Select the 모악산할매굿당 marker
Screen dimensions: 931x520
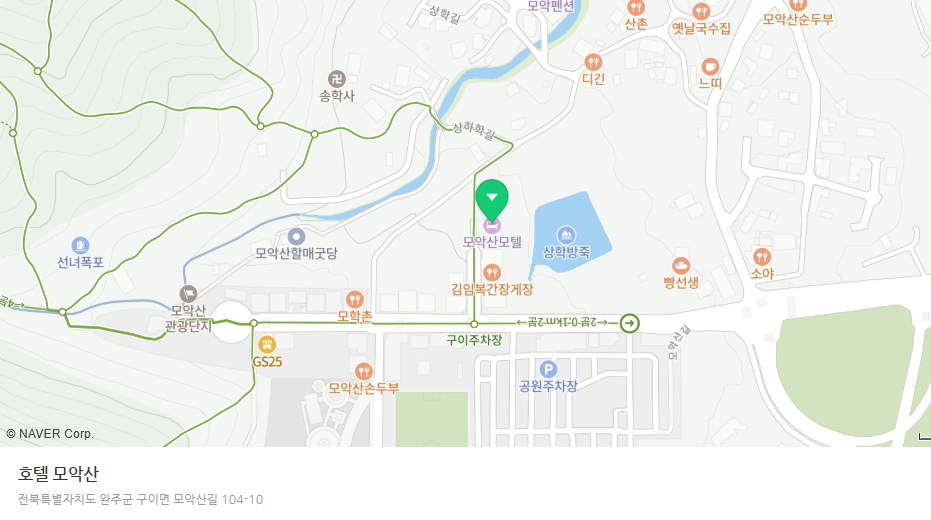(296, 237)
